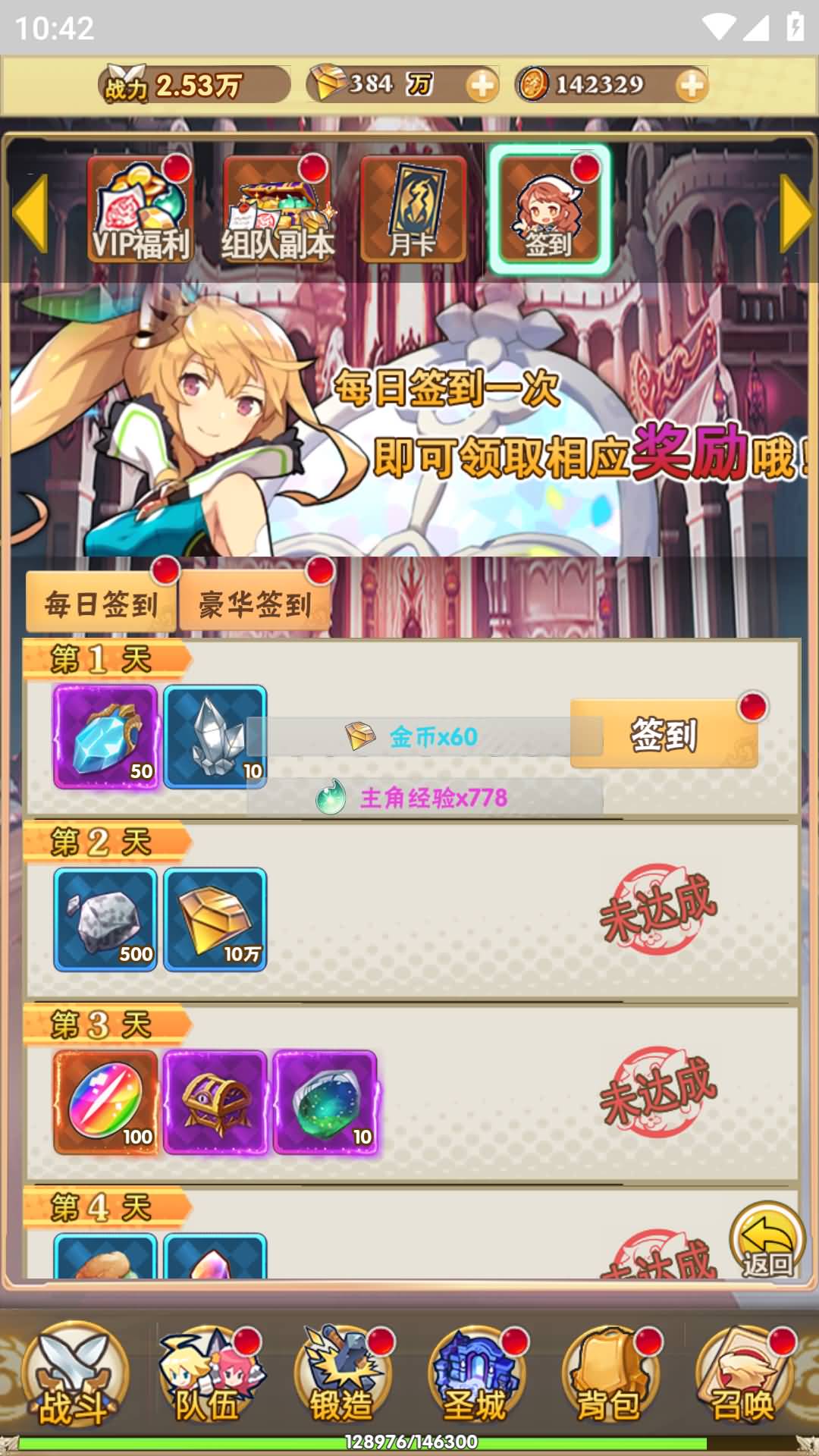Open the 召唤 summon section
The height and width of the screenshot is (1456, 819).
[745, 1376]
